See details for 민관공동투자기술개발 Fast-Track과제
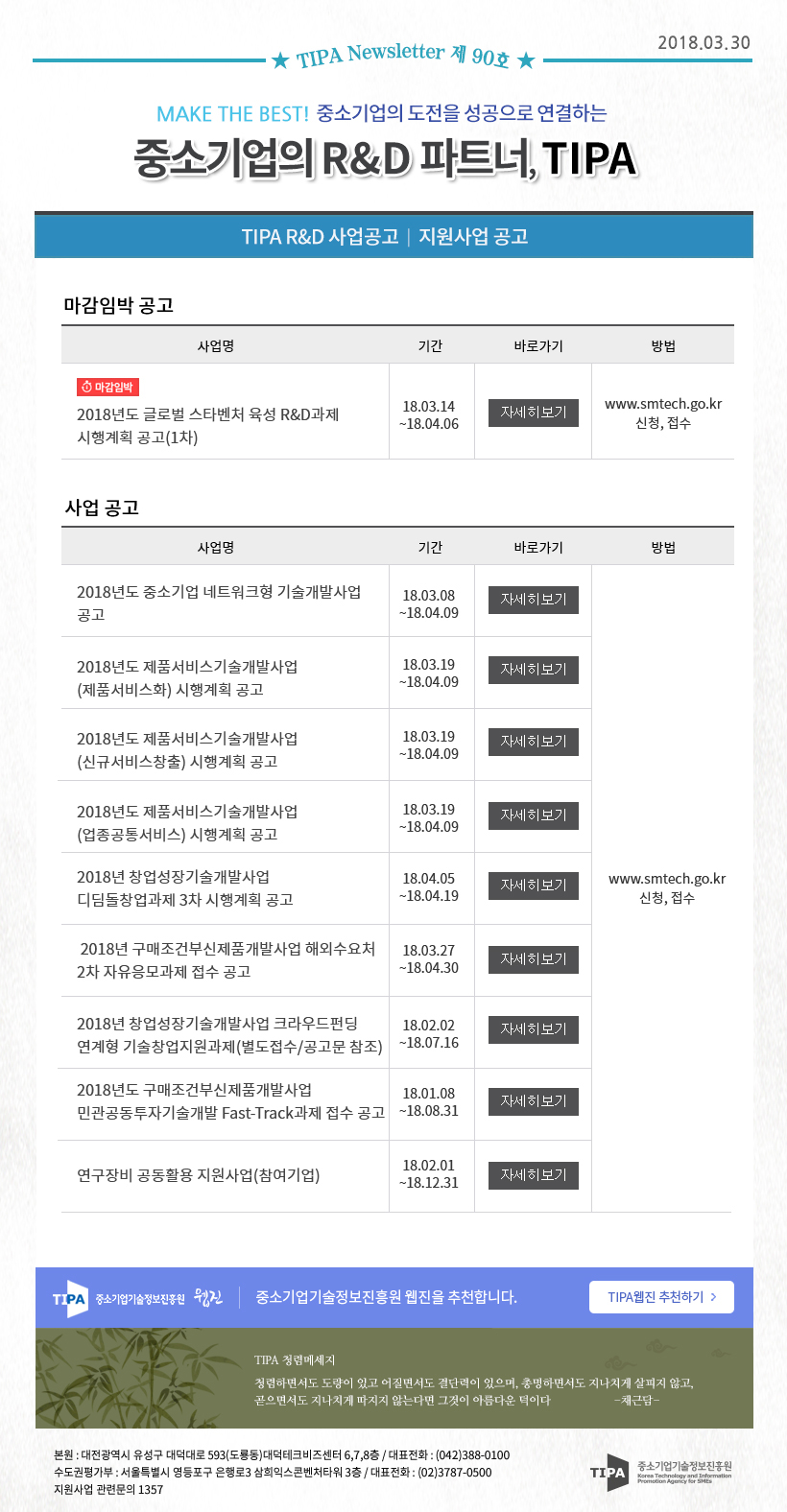 coord(534,1101)
